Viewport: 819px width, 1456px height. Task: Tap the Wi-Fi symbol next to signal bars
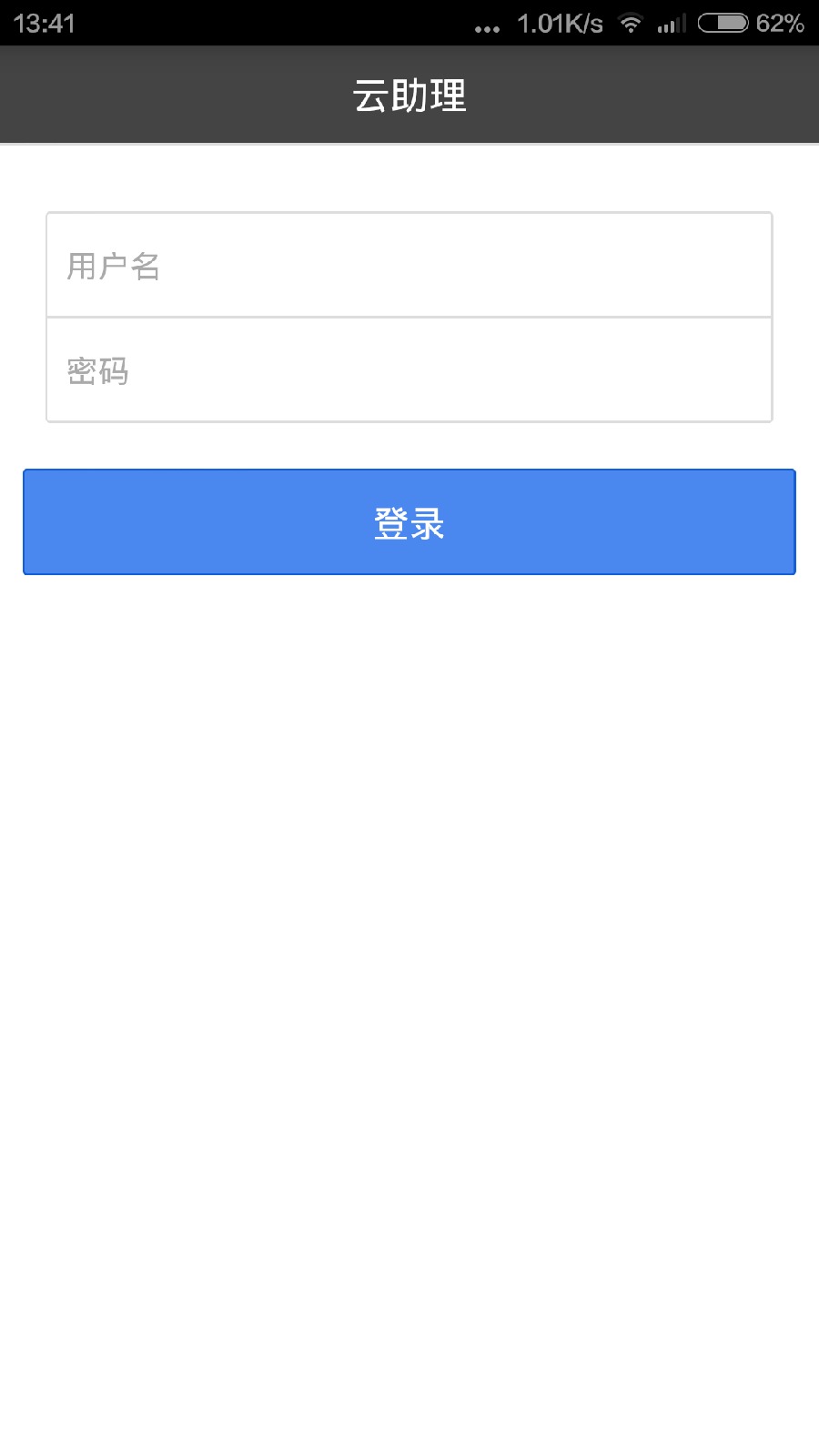click(x=632, y=24)
